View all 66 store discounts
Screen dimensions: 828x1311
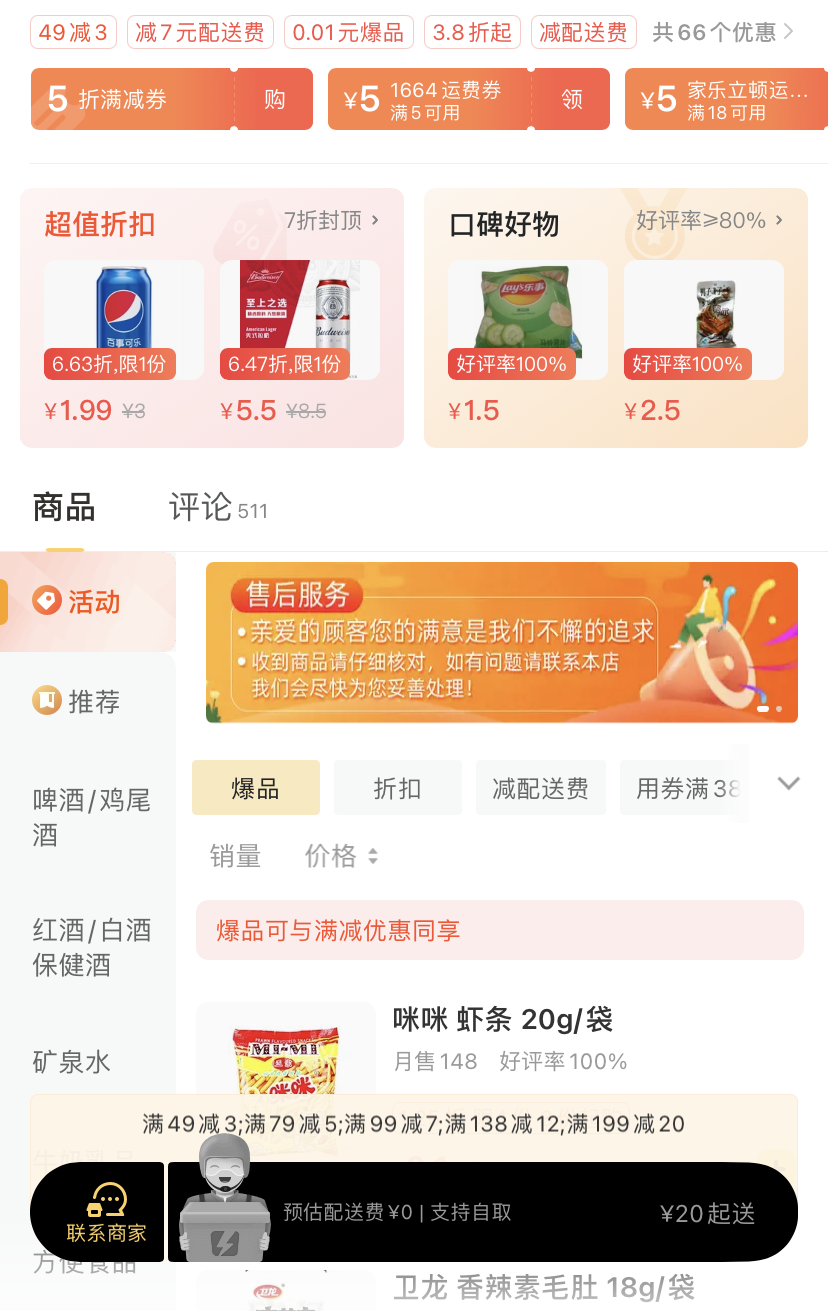tap(723, 32)
